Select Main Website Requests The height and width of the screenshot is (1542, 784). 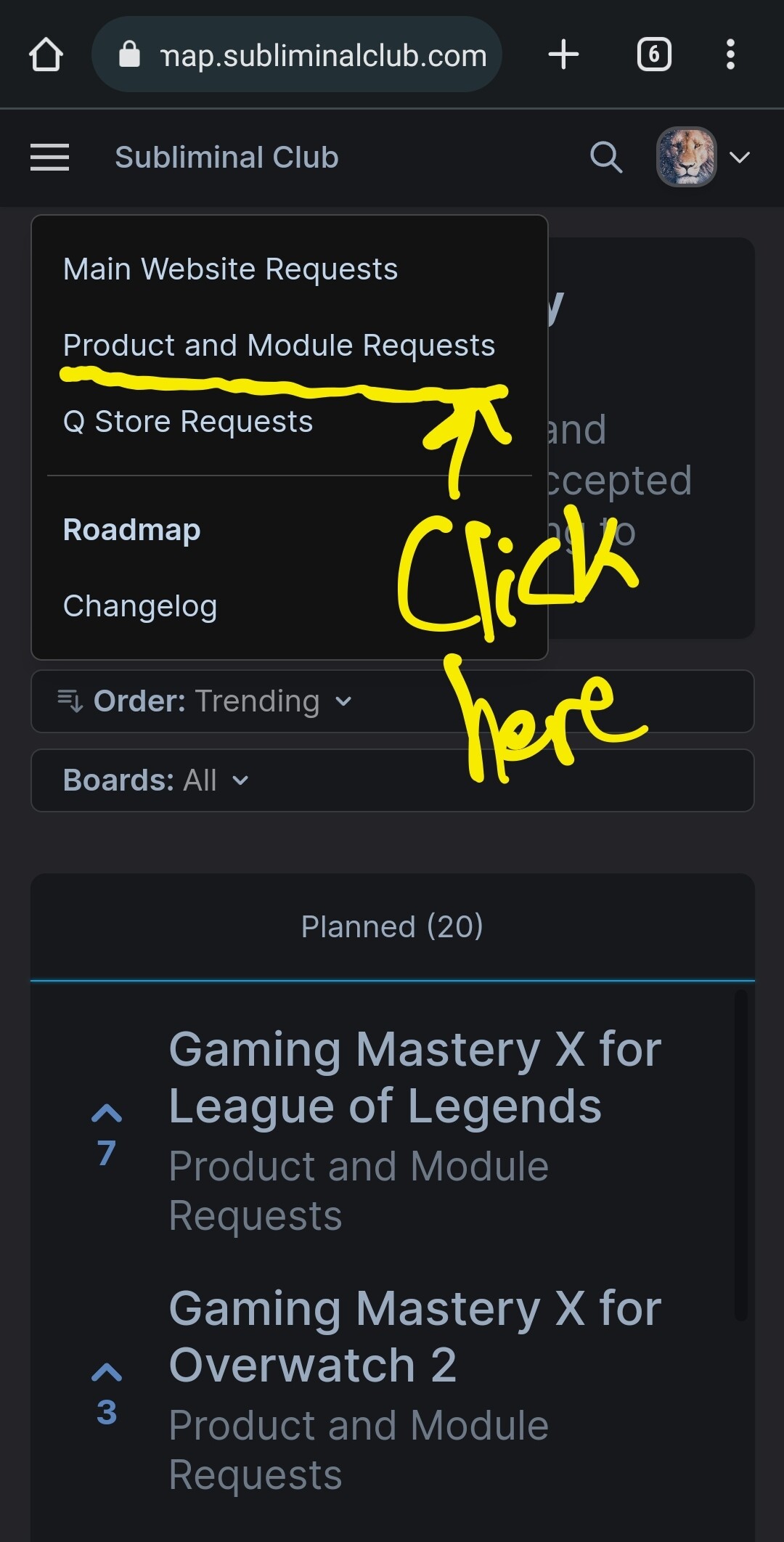230,269
